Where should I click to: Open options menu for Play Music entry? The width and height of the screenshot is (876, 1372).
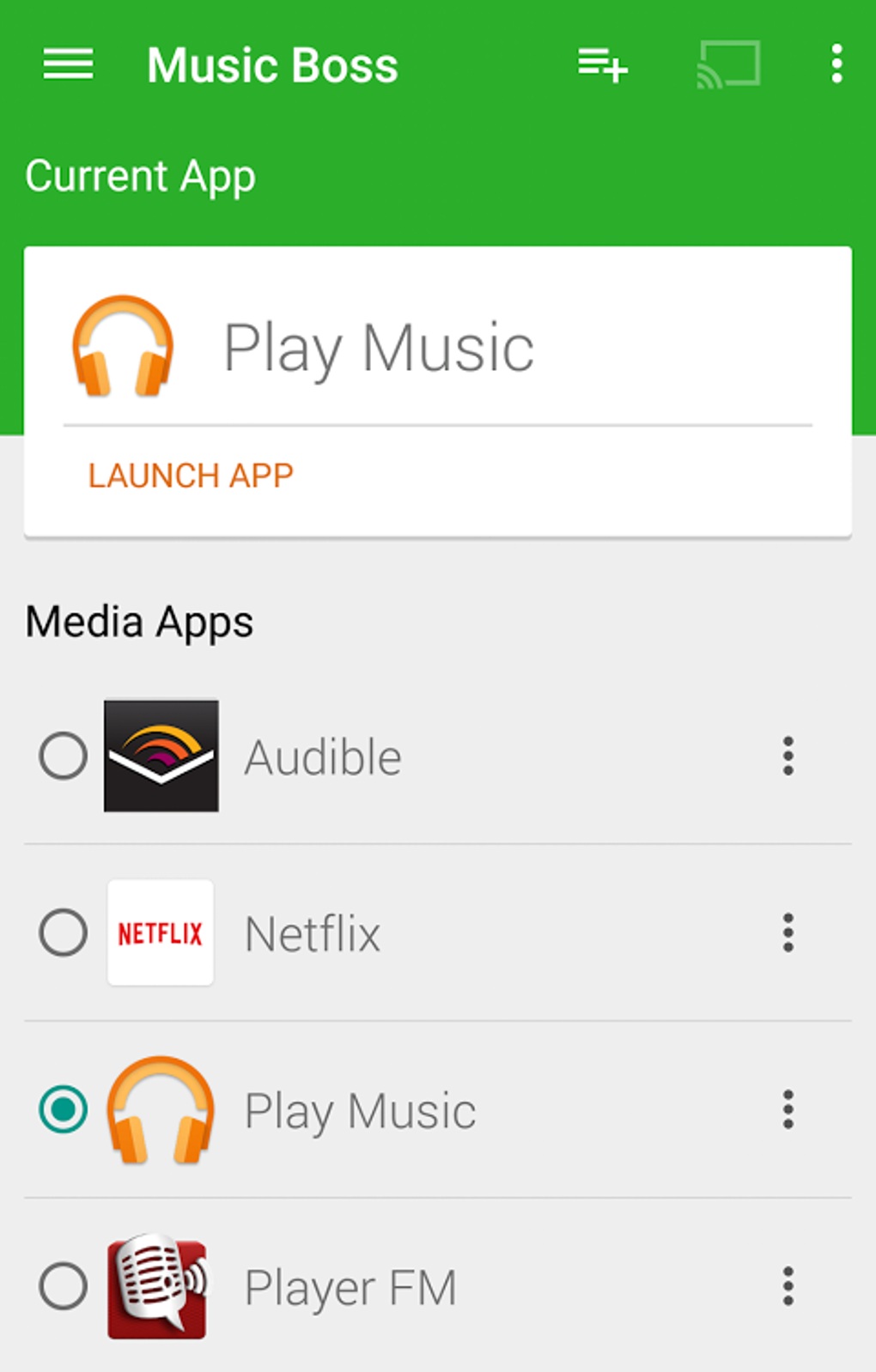788,1109
